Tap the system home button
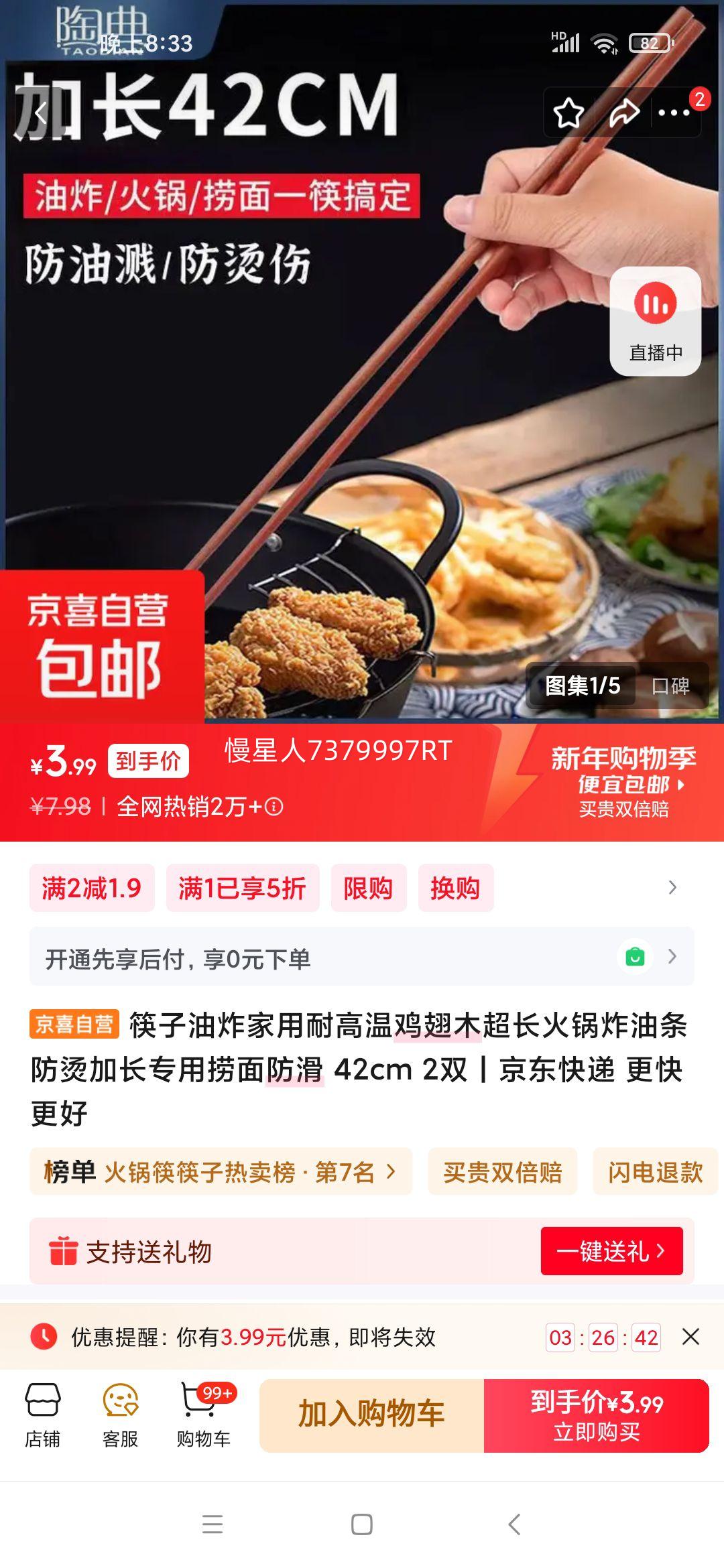This screenshot has width=724, height=1568. click(362, 1524)
